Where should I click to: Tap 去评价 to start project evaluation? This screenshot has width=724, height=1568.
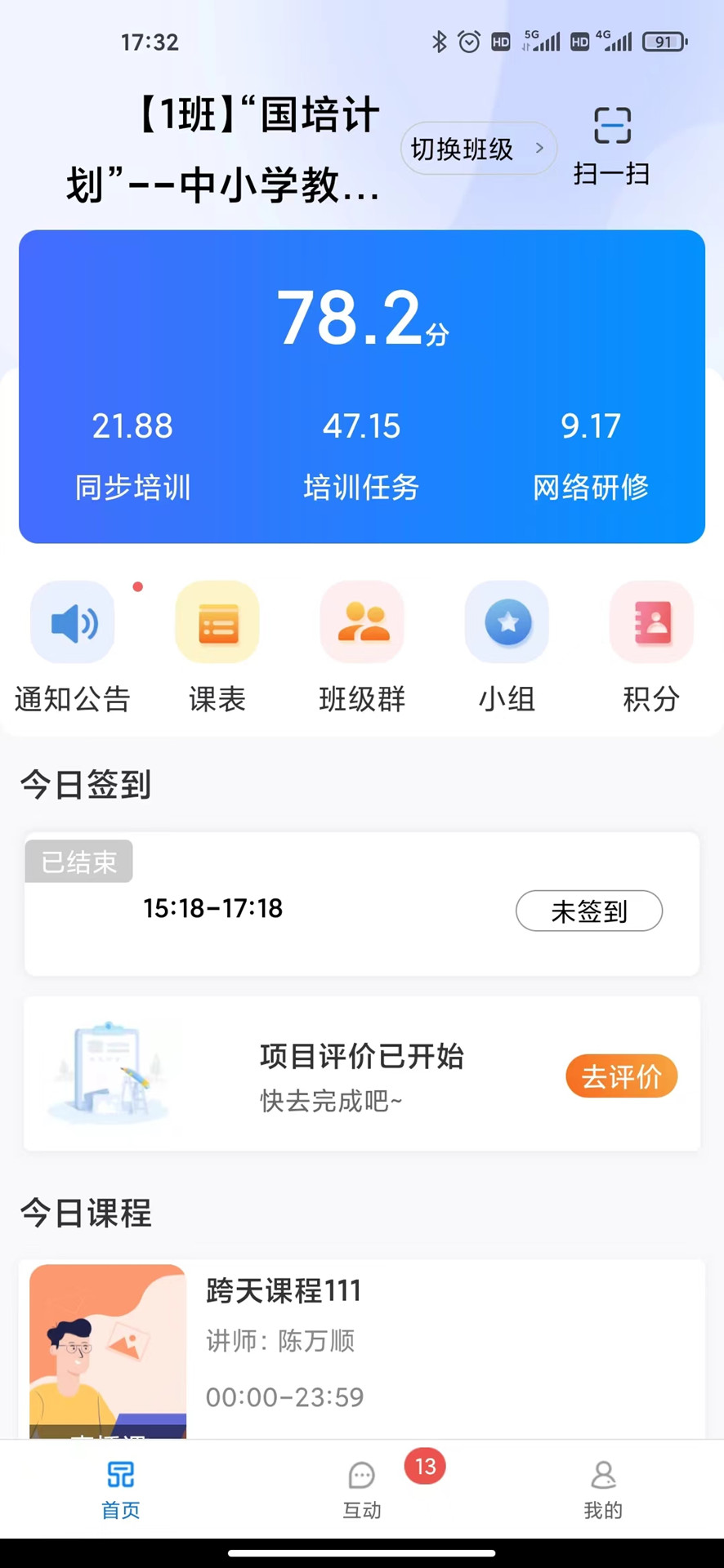click(621, 1076)
